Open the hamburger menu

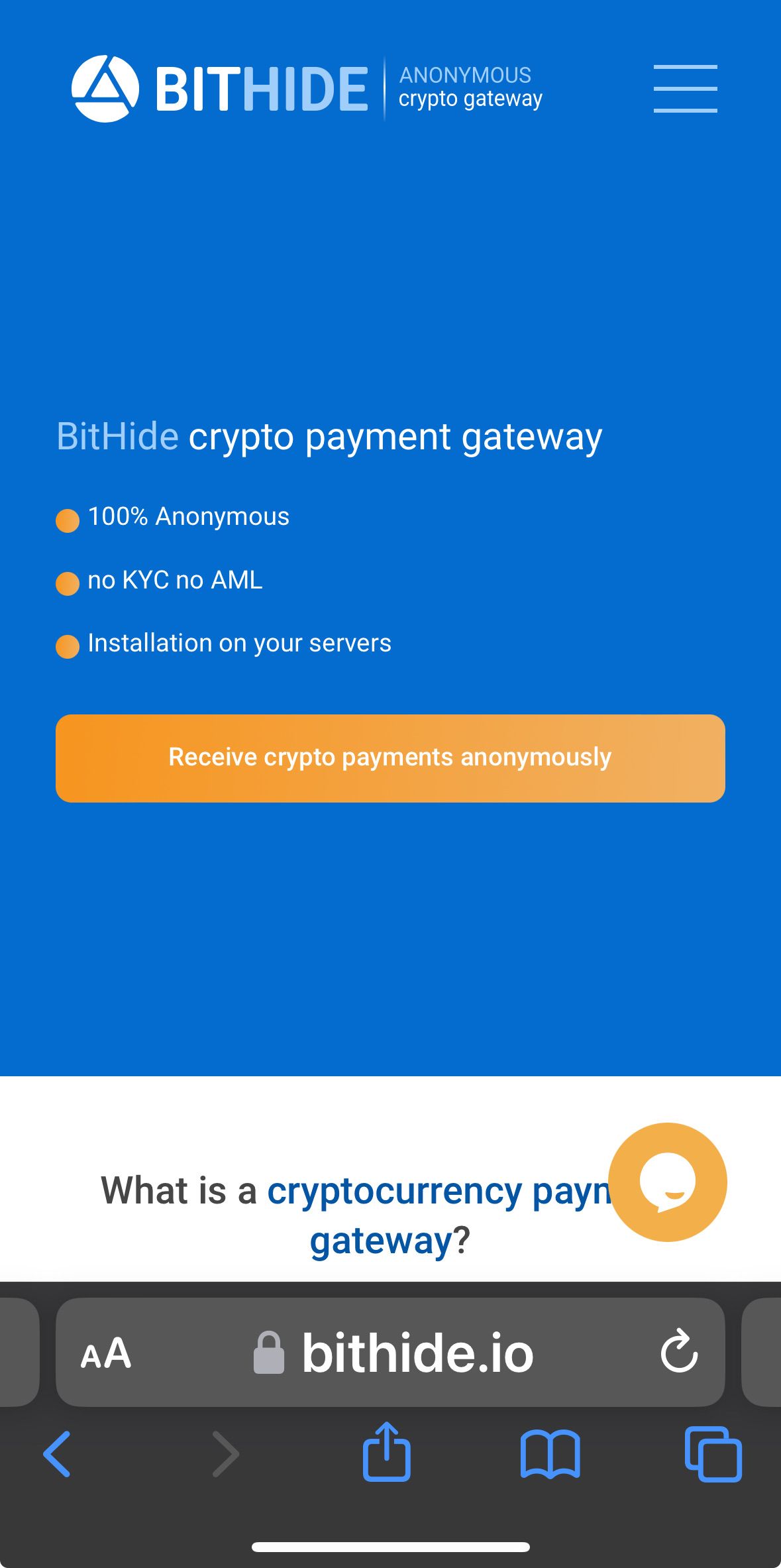click(x=685, y=89)
